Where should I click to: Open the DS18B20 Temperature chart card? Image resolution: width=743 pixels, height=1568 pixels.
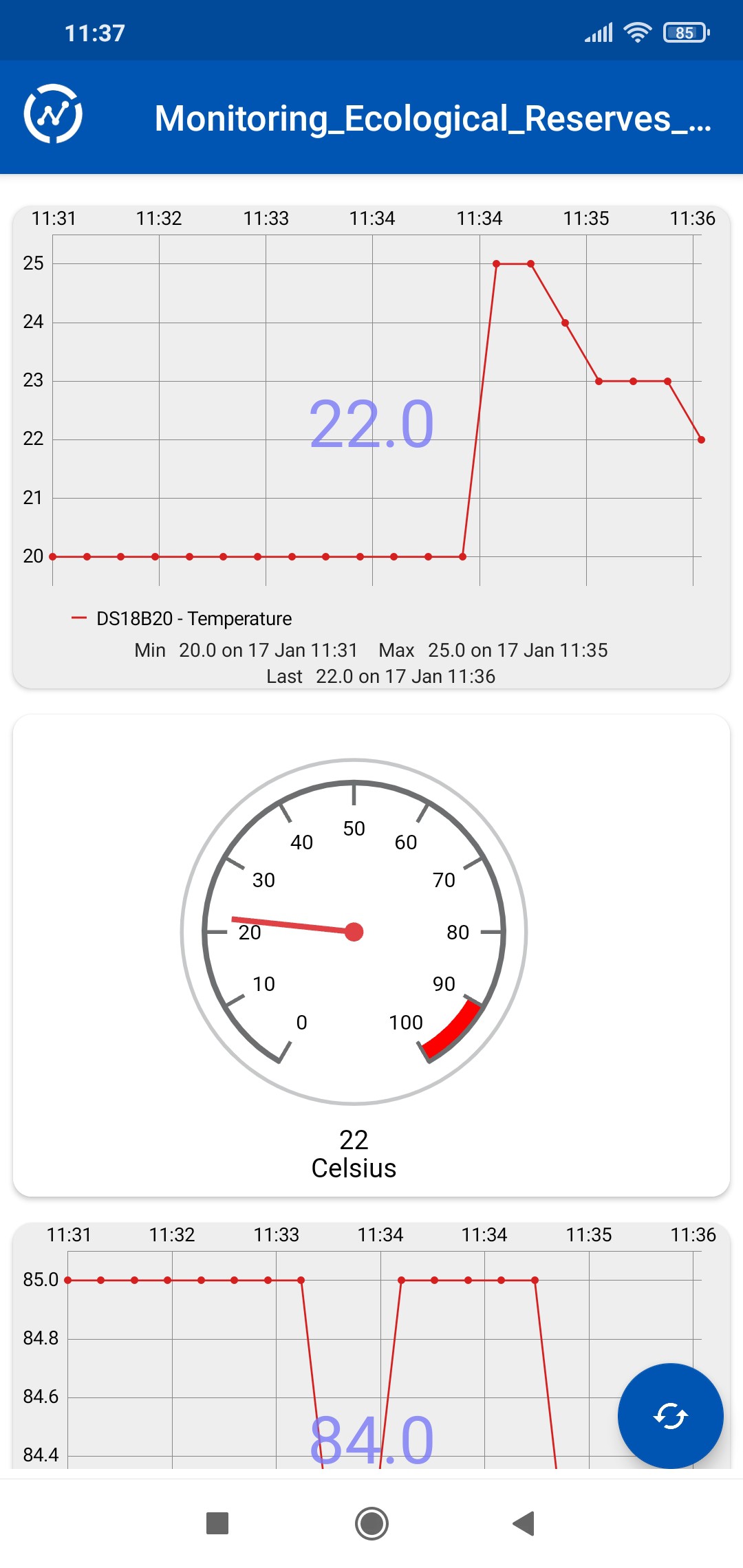click(x=371, y=446)
